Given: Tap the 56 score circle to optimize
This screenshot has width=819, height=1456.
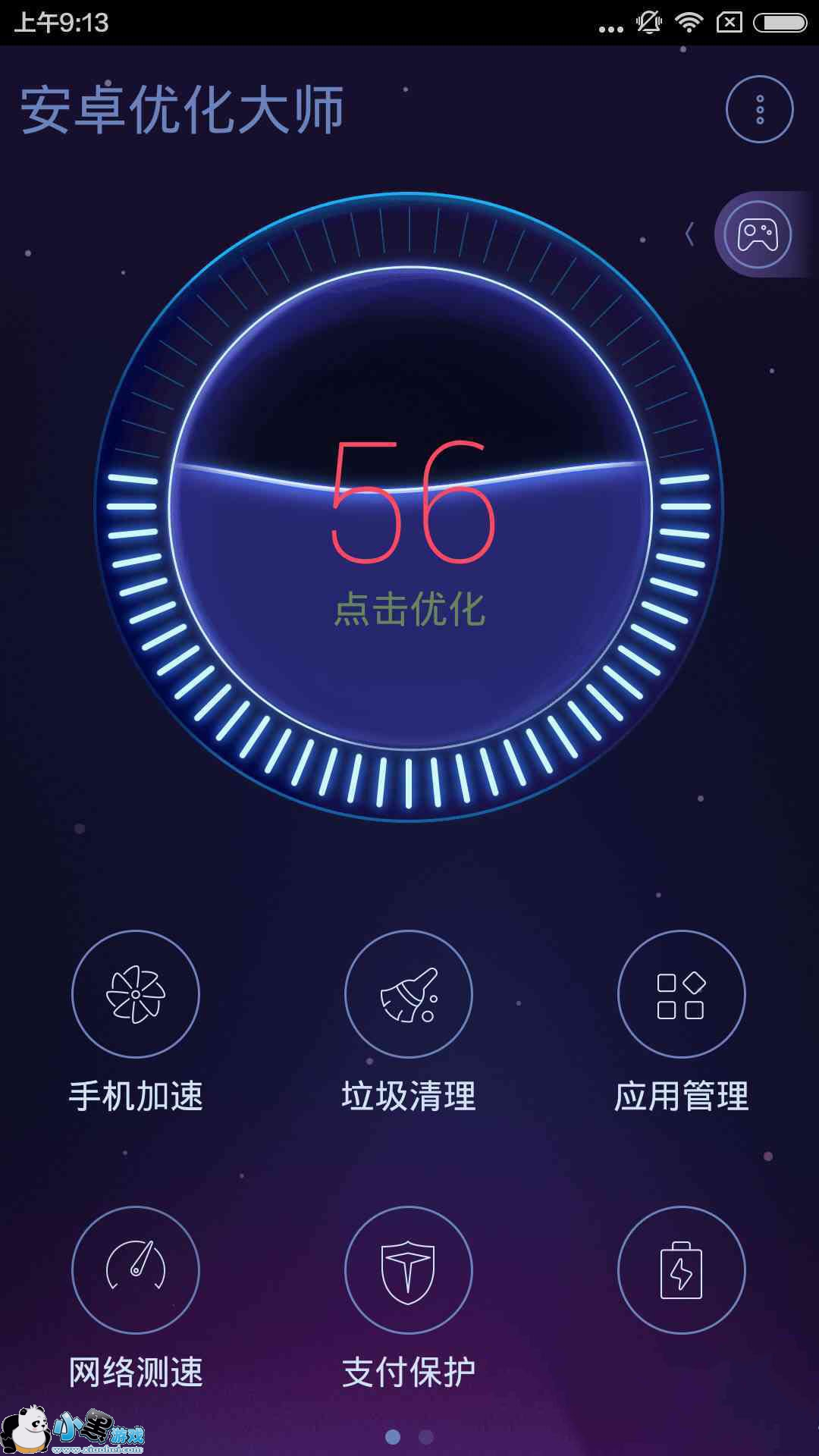Looking at the screenshot, I should [x=409, y=507].
